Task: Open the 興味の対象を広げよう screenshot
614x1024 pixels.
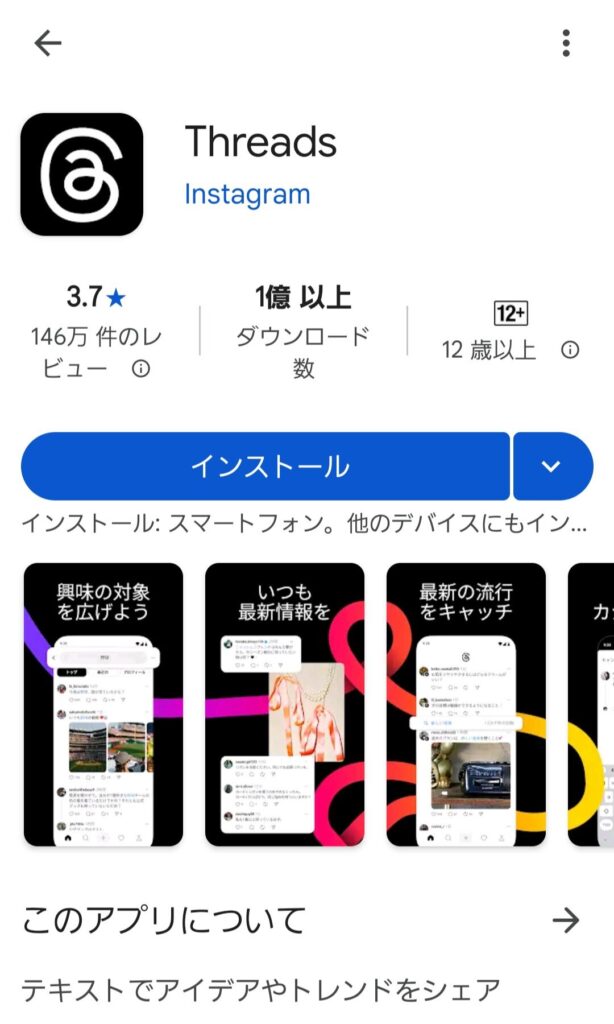Action: (103, 704)
